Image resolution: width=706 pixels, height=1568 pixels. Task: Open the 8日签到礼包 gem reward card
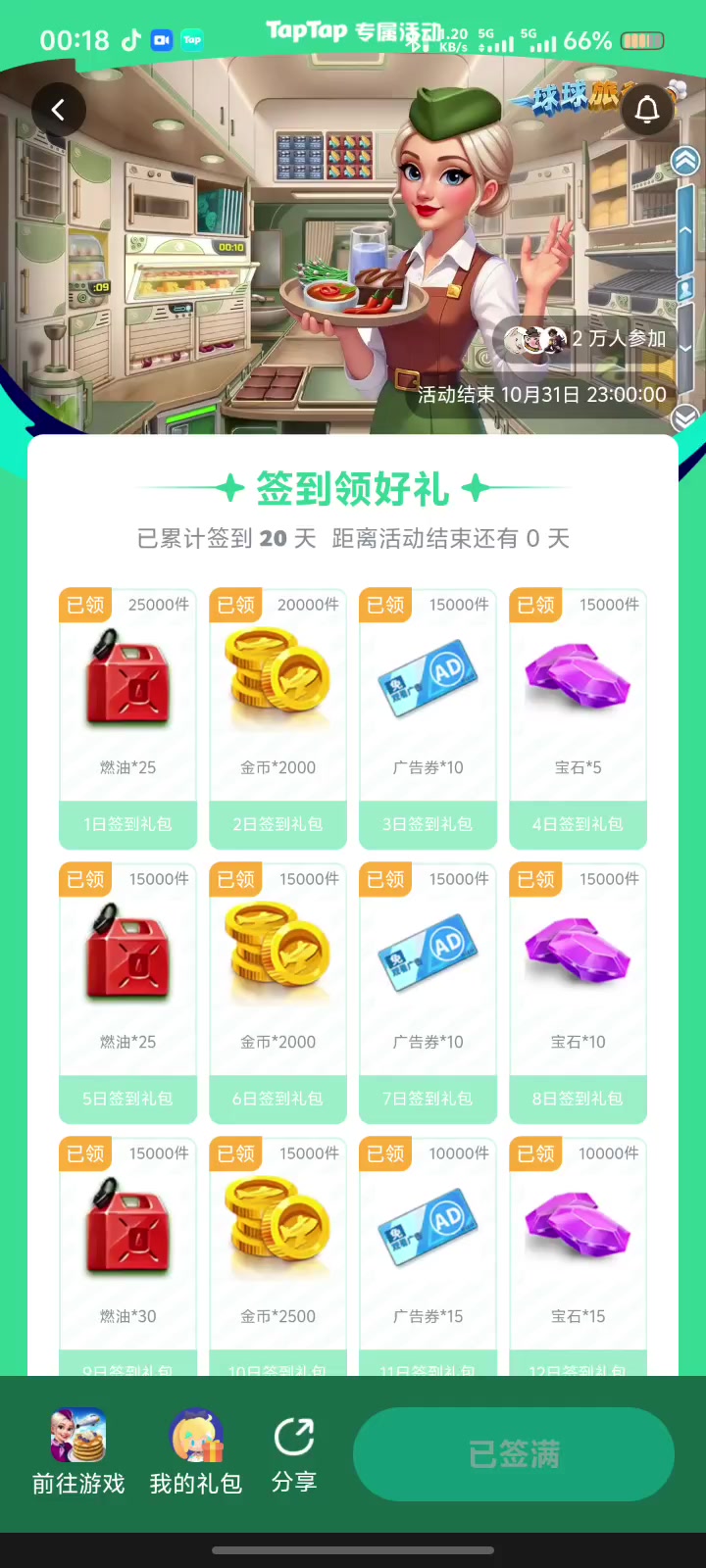(x=579, y=993)
